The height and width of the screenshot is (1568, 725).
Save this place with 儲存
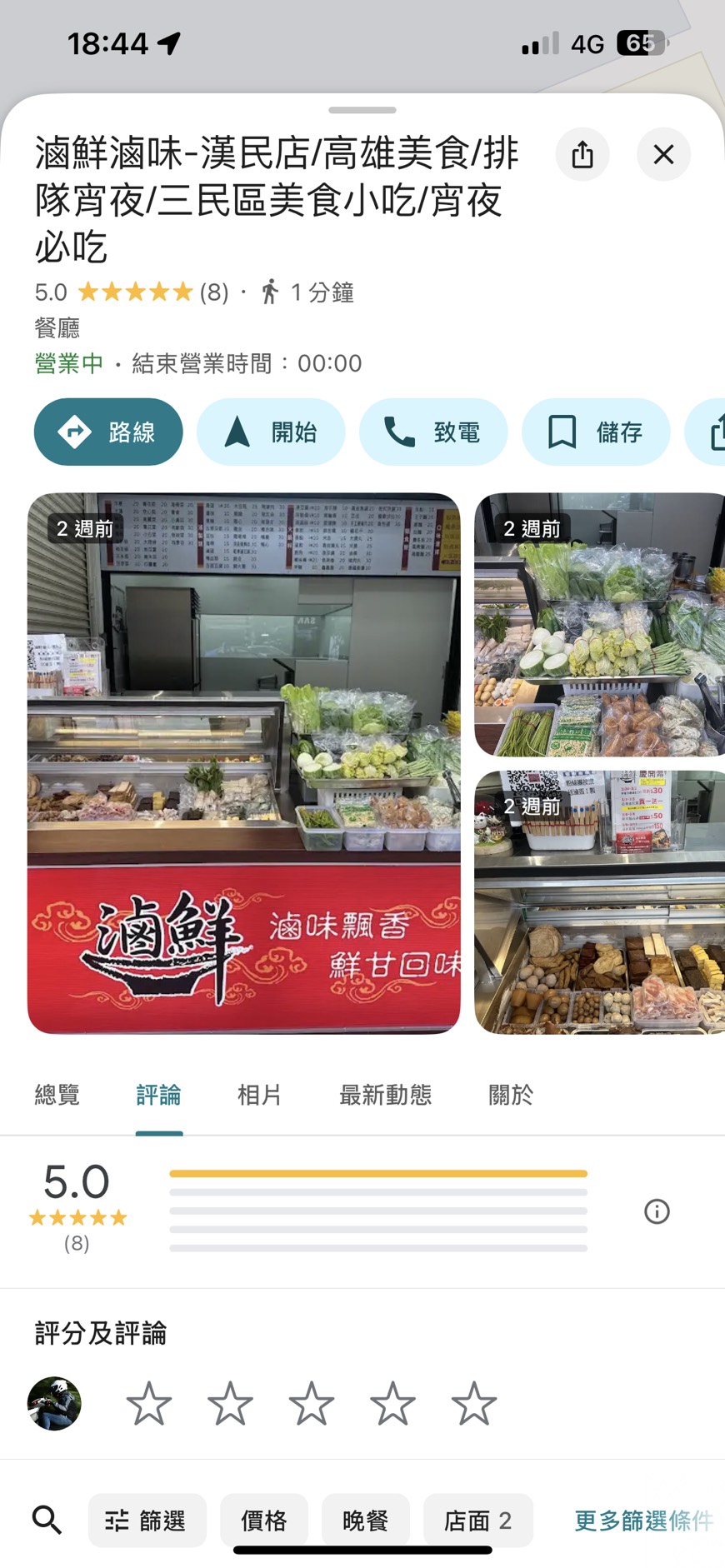(596, 432)
